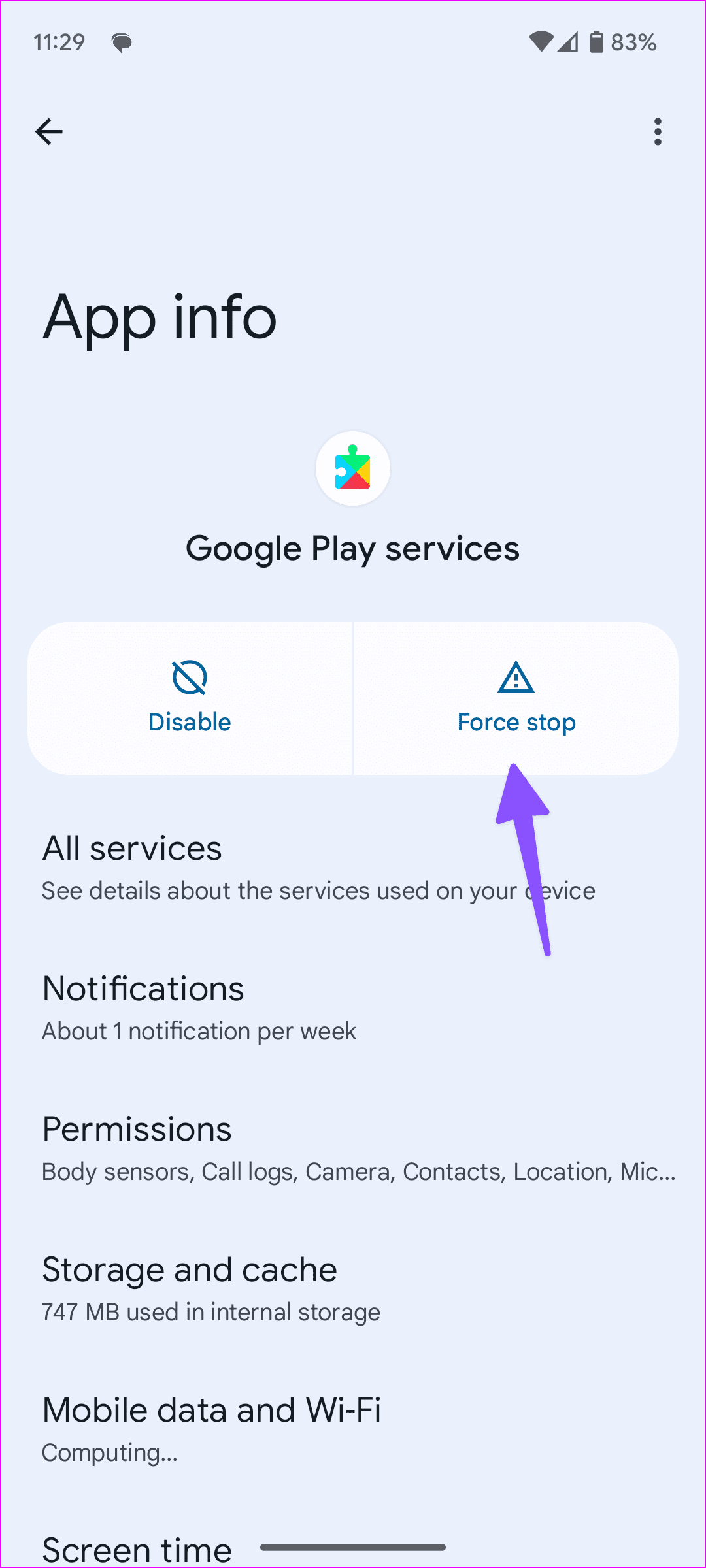The image size is (706, 1568).
Task: Open All services details
Action: [131, 847]
